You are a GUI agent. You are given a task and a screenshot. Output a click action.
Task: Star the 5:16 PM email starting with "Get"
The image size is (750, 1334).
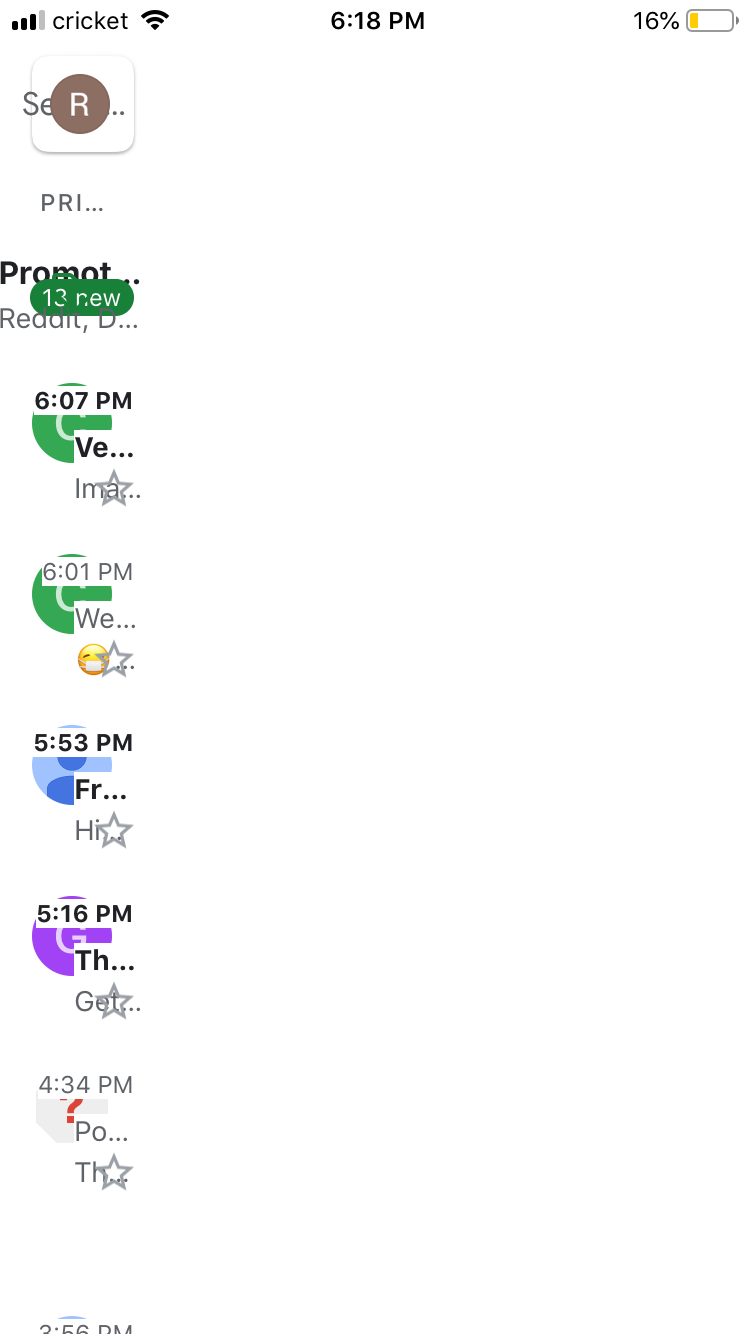113,1001
